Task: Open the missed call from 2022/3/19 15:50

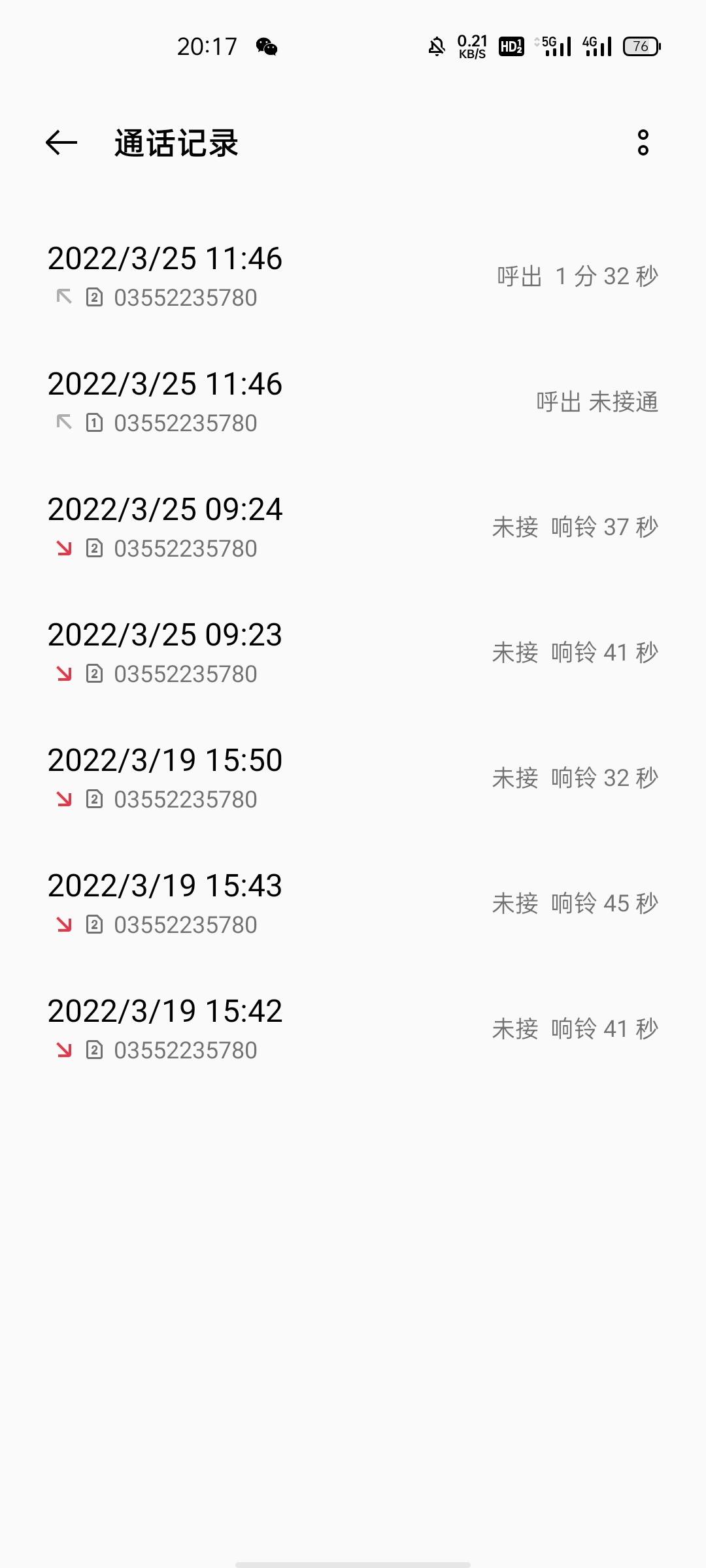Action: [x=353, y=779]
